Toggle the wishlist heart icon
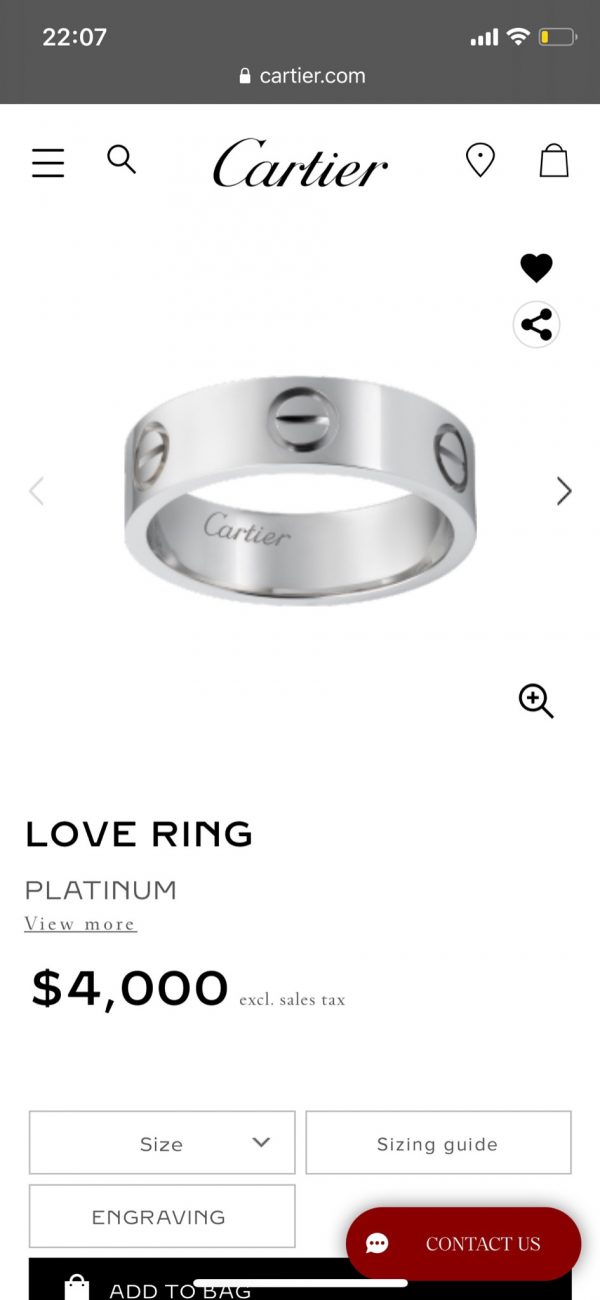The image size is (600, 1300). coord(536,267)
